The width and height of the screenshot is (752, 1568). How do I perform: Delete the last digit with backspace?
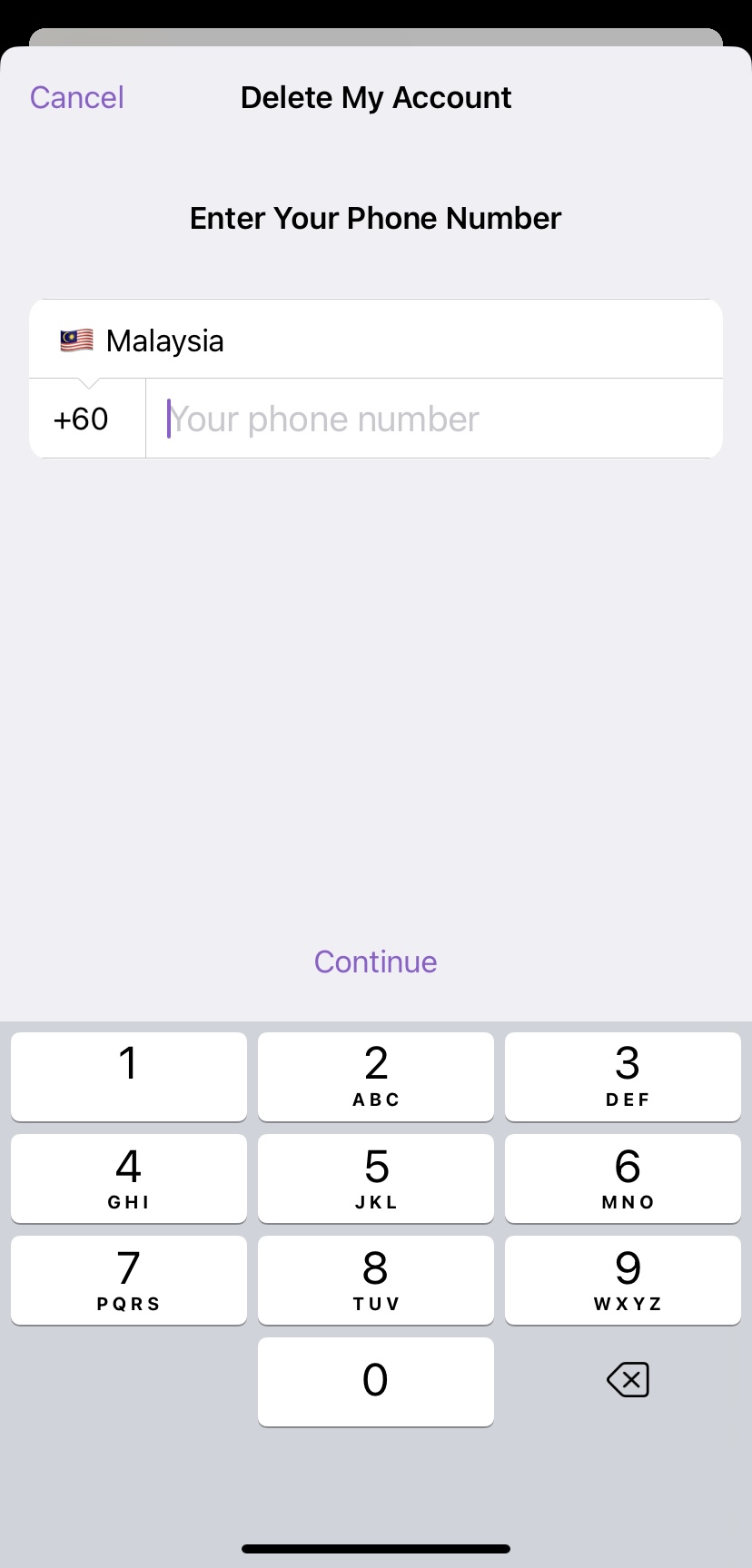click(628, 1380)
